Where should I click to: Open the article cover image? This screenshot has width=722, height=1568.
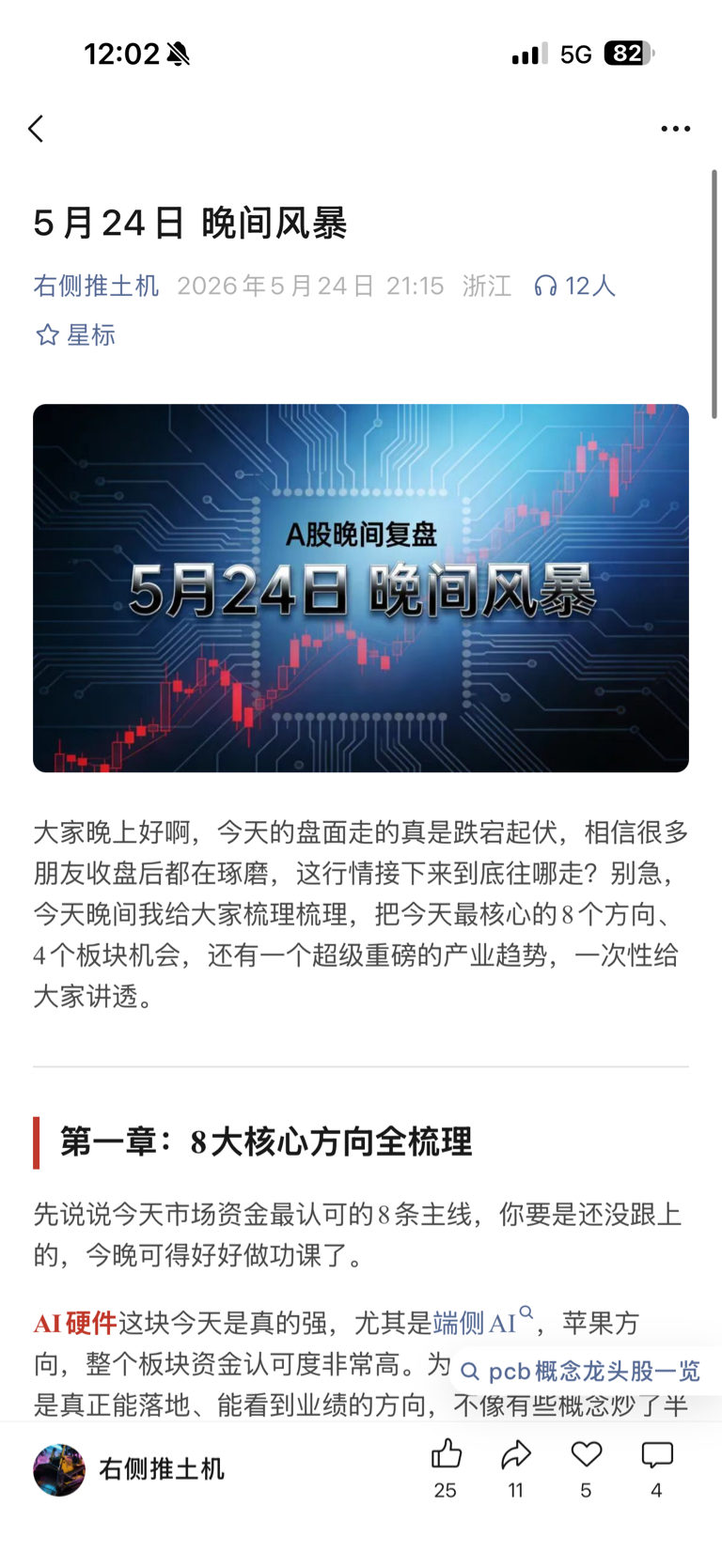tap(361, 588)
